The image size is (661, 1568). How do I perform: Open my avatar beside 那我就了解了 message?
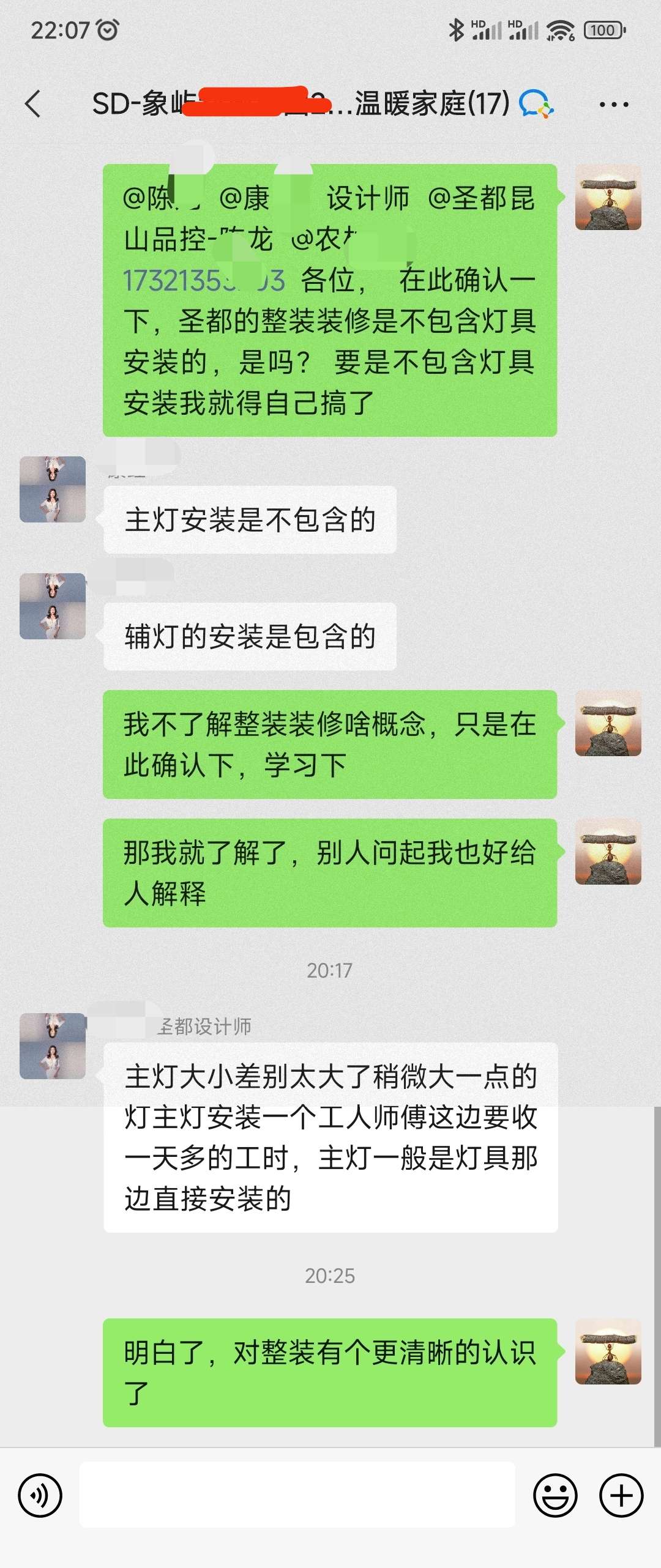point(608,852)
